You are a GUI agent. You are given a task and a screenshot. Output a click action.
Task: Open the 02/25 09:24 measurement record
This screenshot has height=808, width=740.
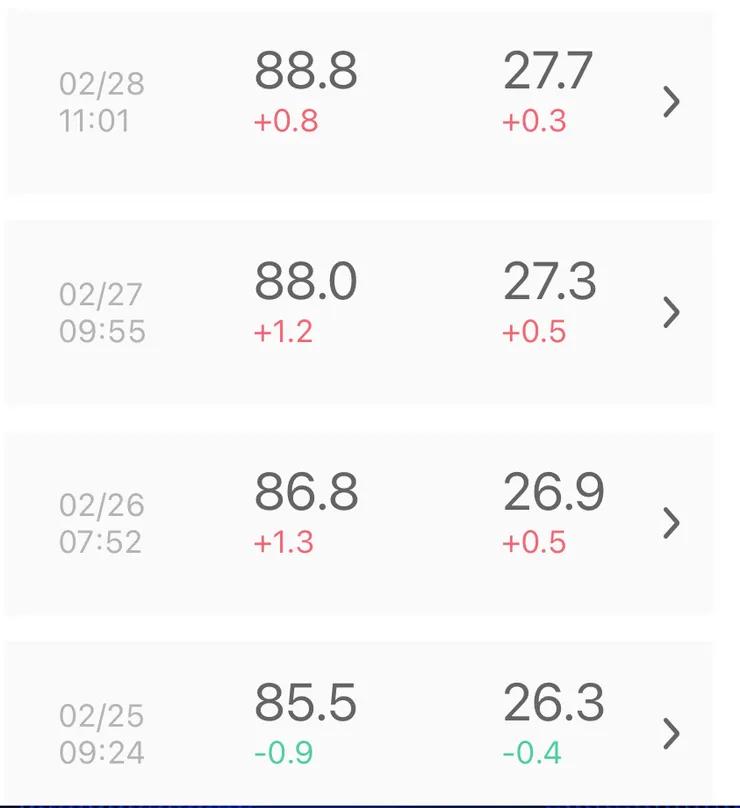click(672, 734)
